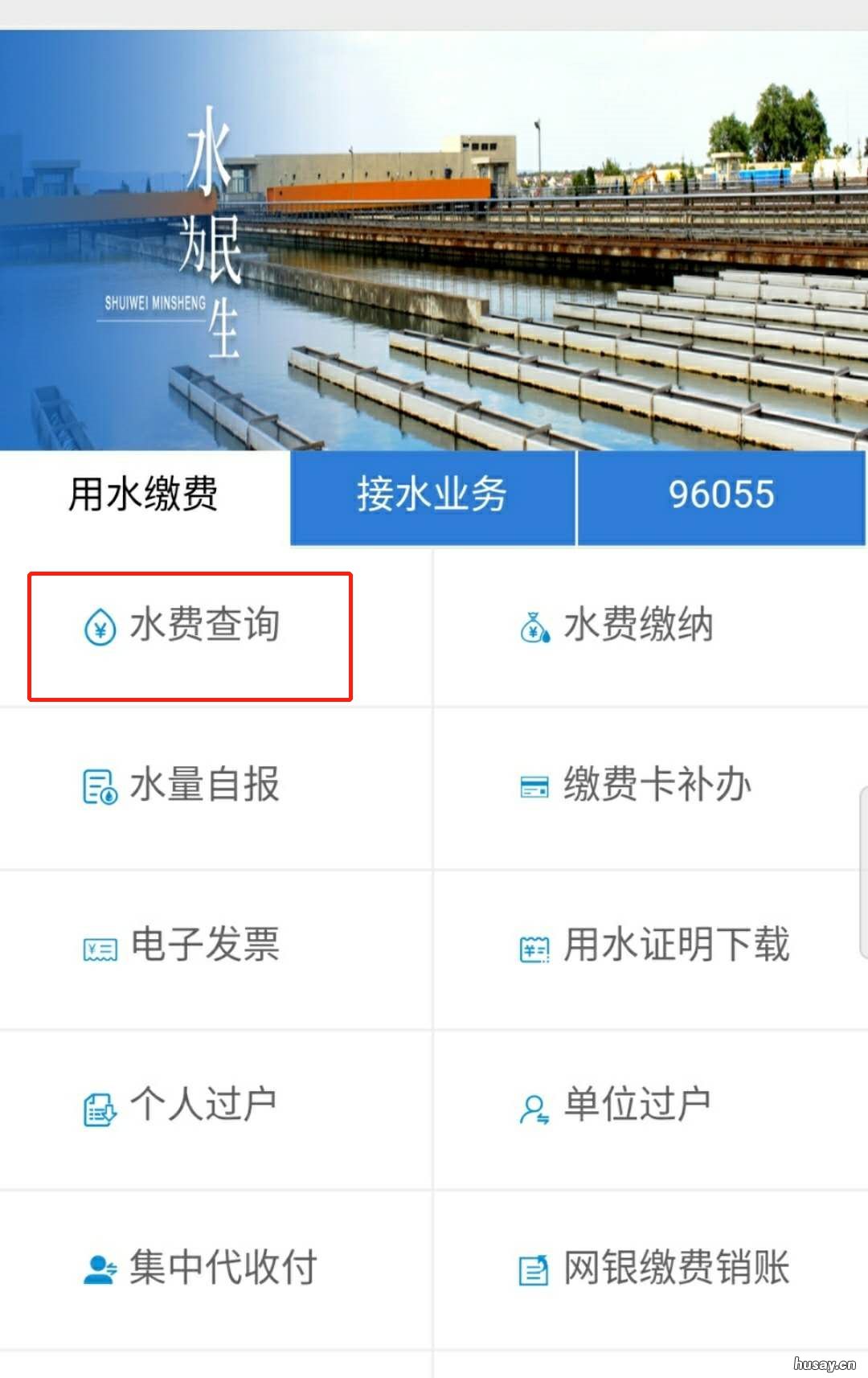Open 用水证明下载 certificate download
This screenshot has width=868, height=1378.
[675, 947]
